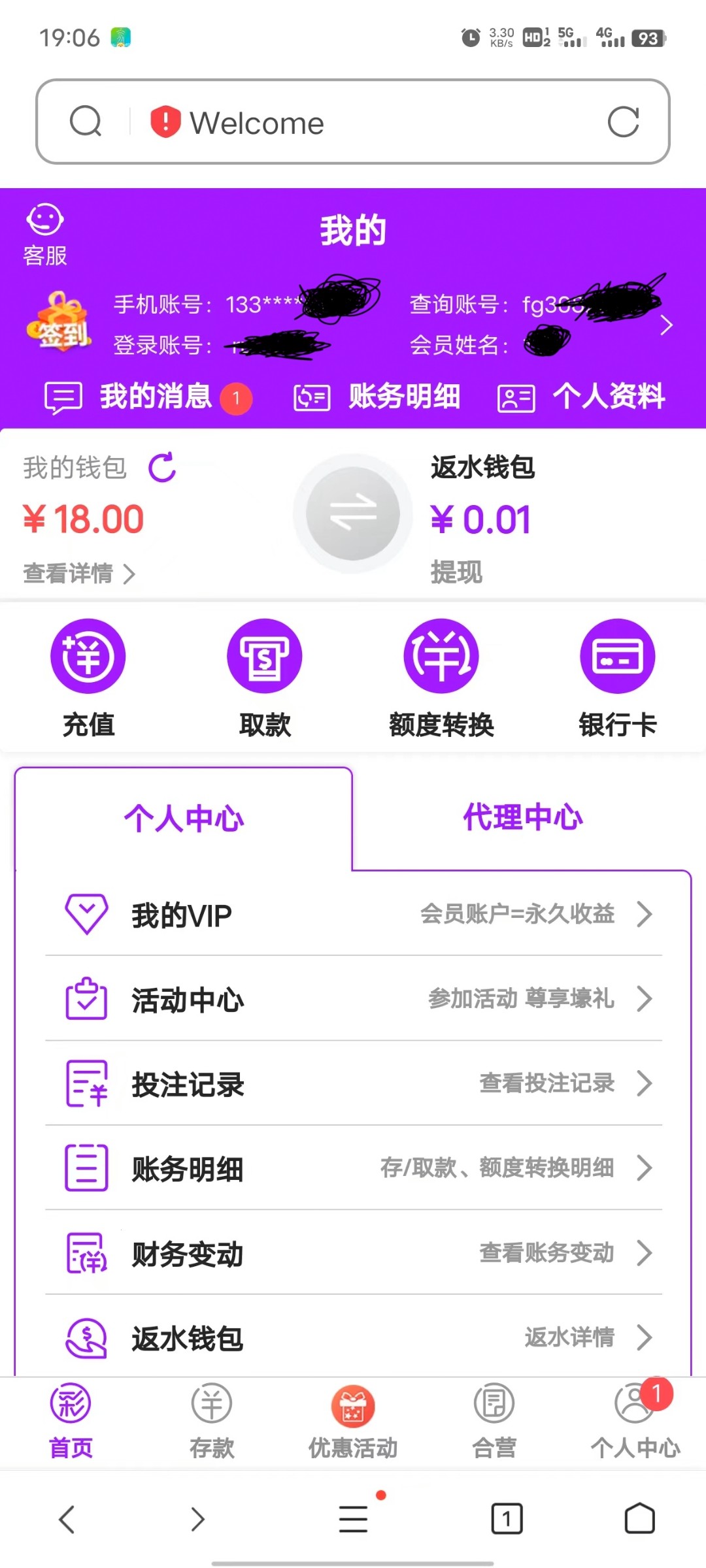The width and height of the screenshot is (706, 1568).
Task: Open 个人资料 profile info
Action: (581, 397)
